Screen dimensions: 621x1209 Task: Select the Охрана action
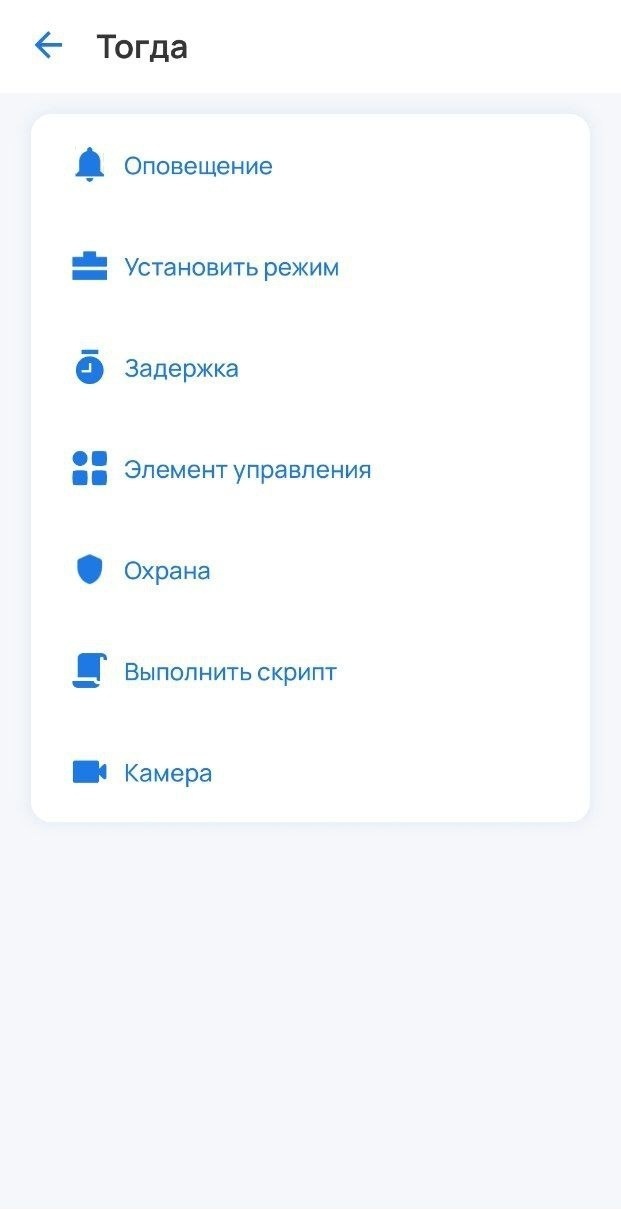point(167,571)
